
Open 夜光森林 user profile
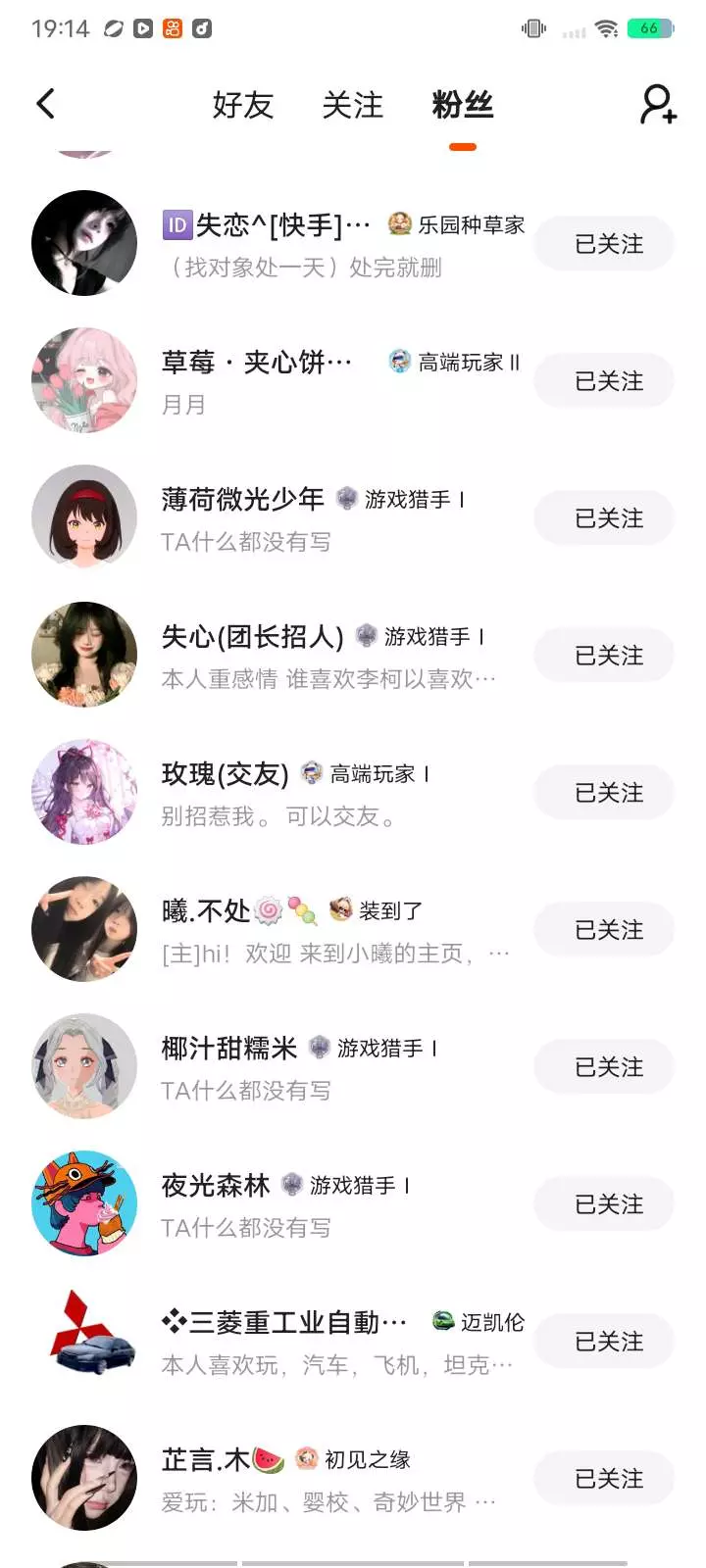tap(216, 1186)
